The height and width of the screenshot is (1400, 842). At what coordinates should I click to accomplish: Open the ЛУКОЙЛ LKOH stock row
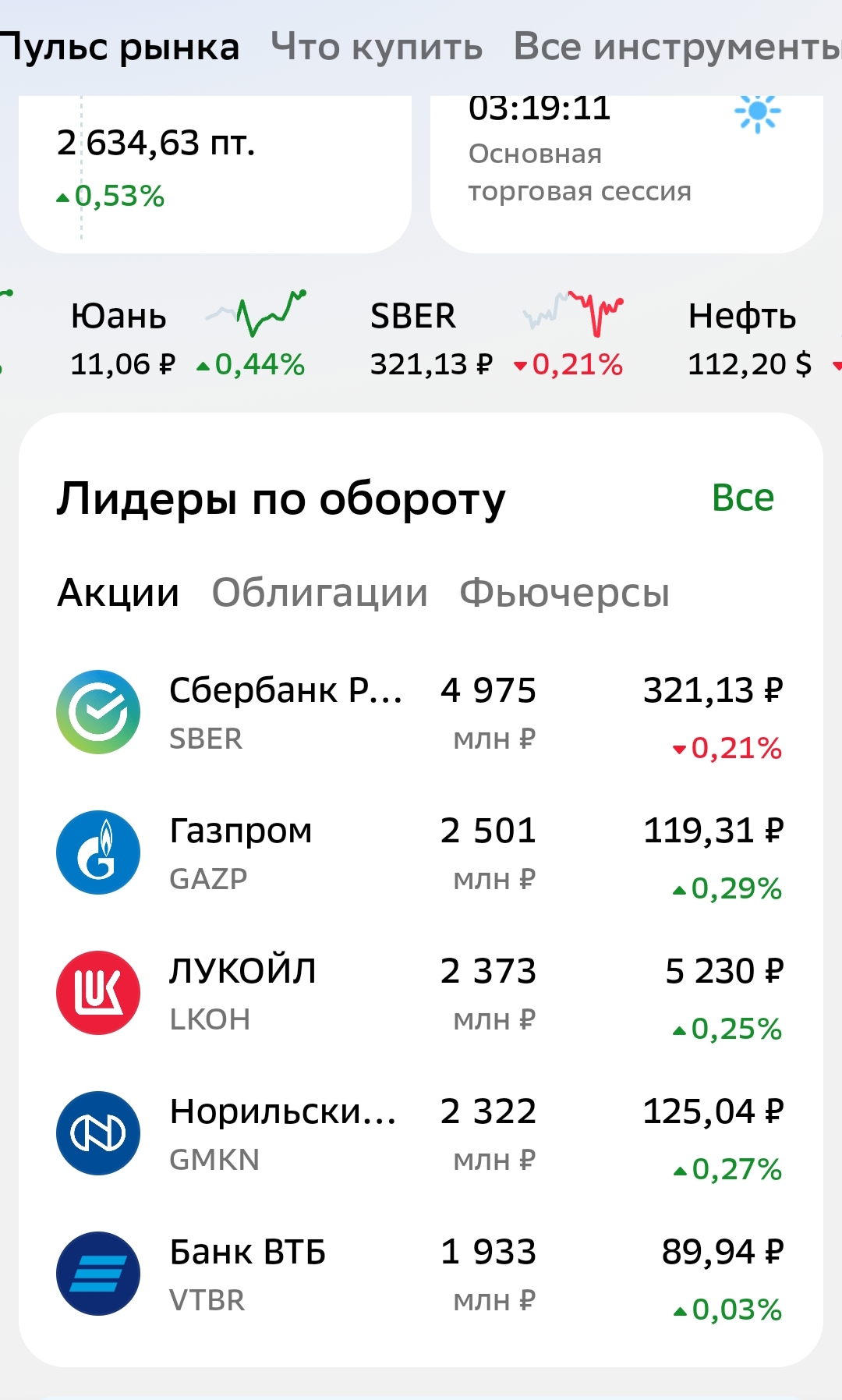[421, 994]
